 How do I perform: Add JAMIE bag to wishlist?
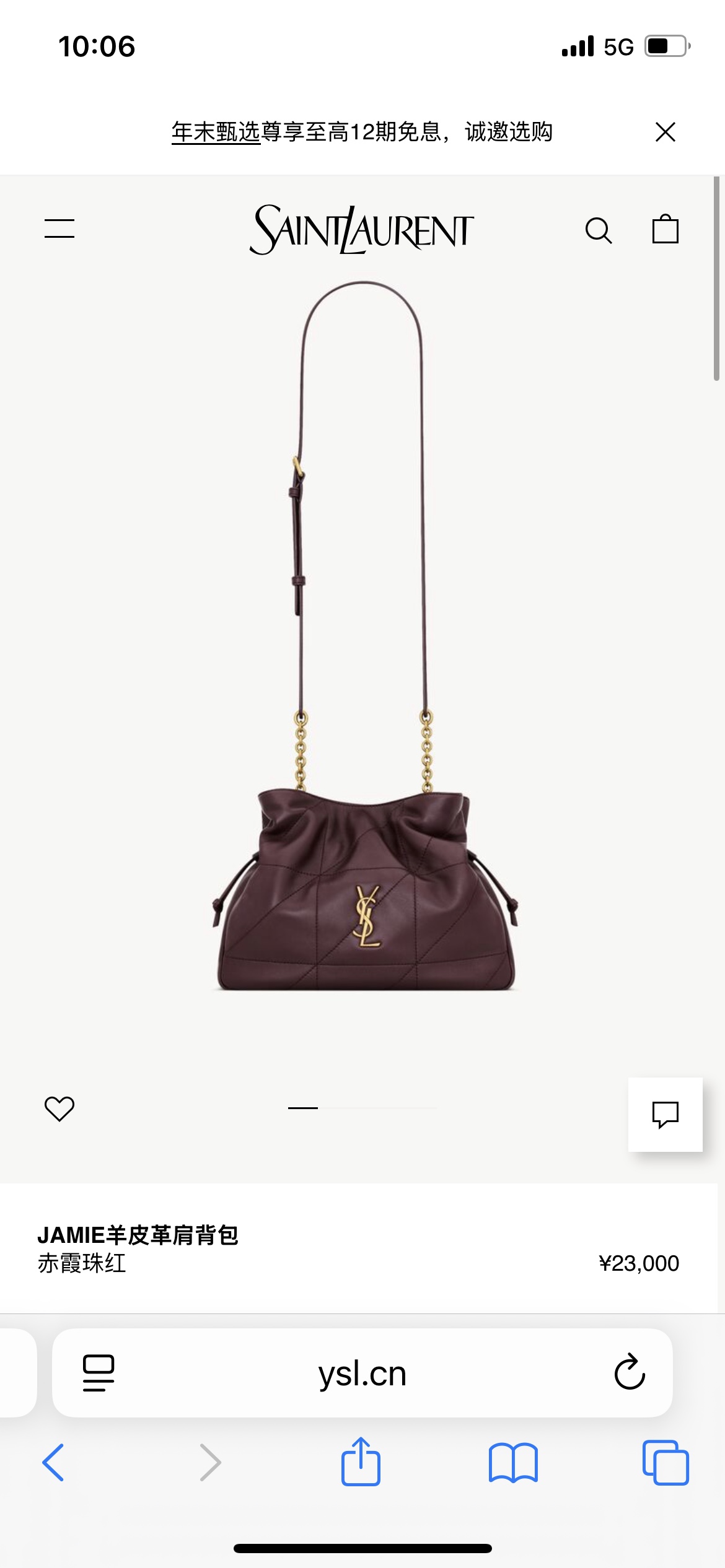click(x=59, y=1108)
